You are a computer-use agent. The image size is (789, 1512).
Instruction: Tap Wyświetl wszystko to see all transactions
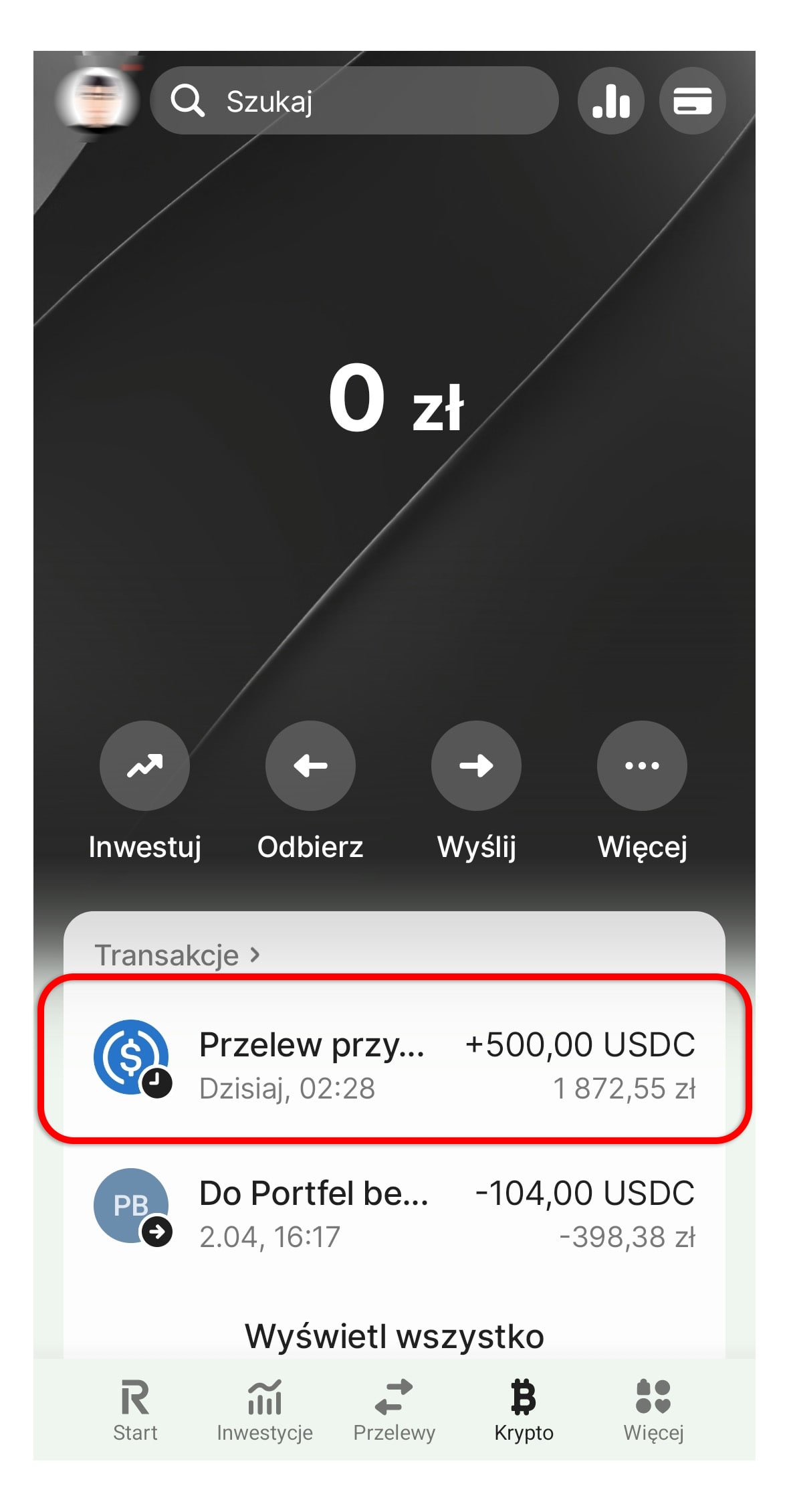(394, 1336)
